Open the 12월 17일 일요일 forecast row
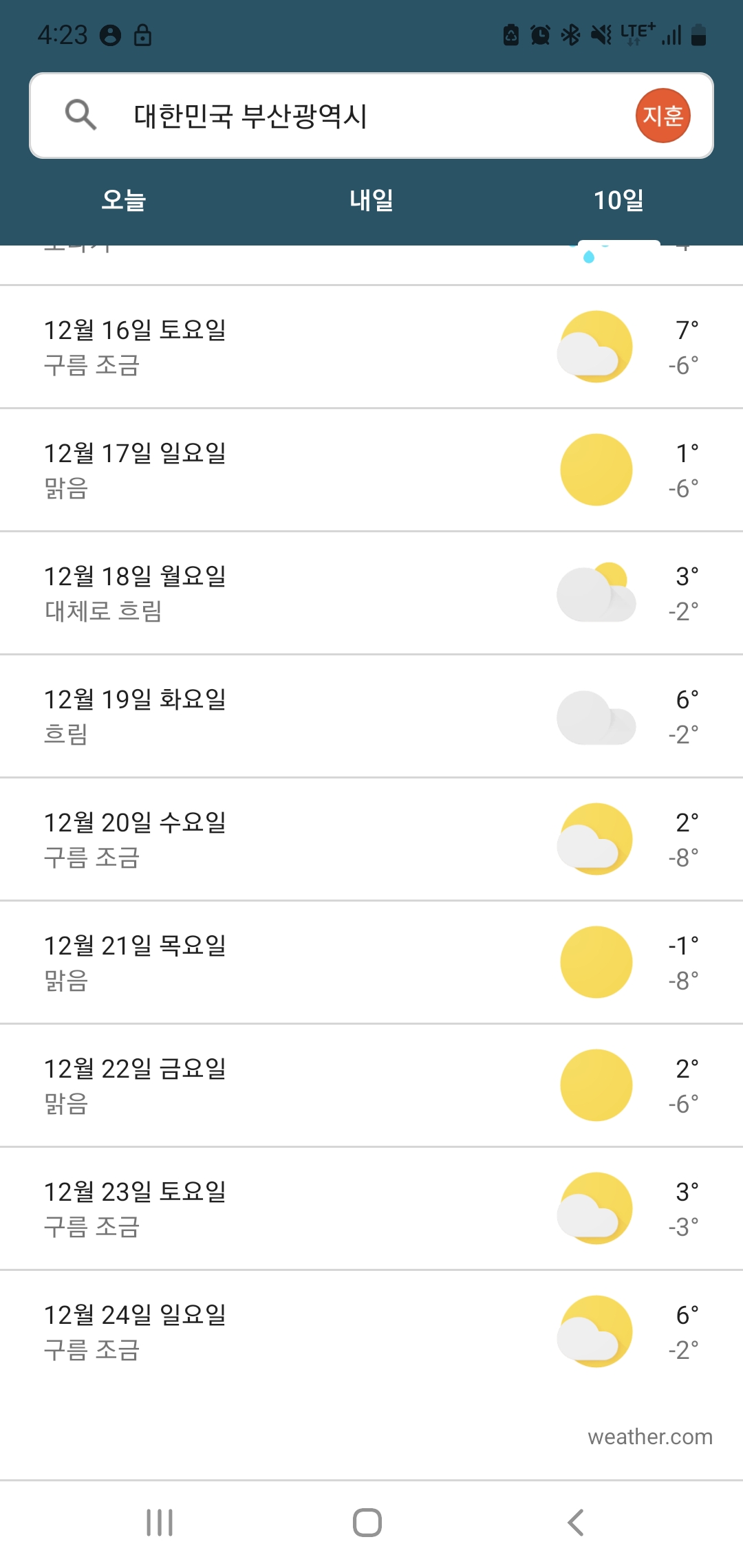This screenshot has width=743, height=1568. tap(371, 470)
